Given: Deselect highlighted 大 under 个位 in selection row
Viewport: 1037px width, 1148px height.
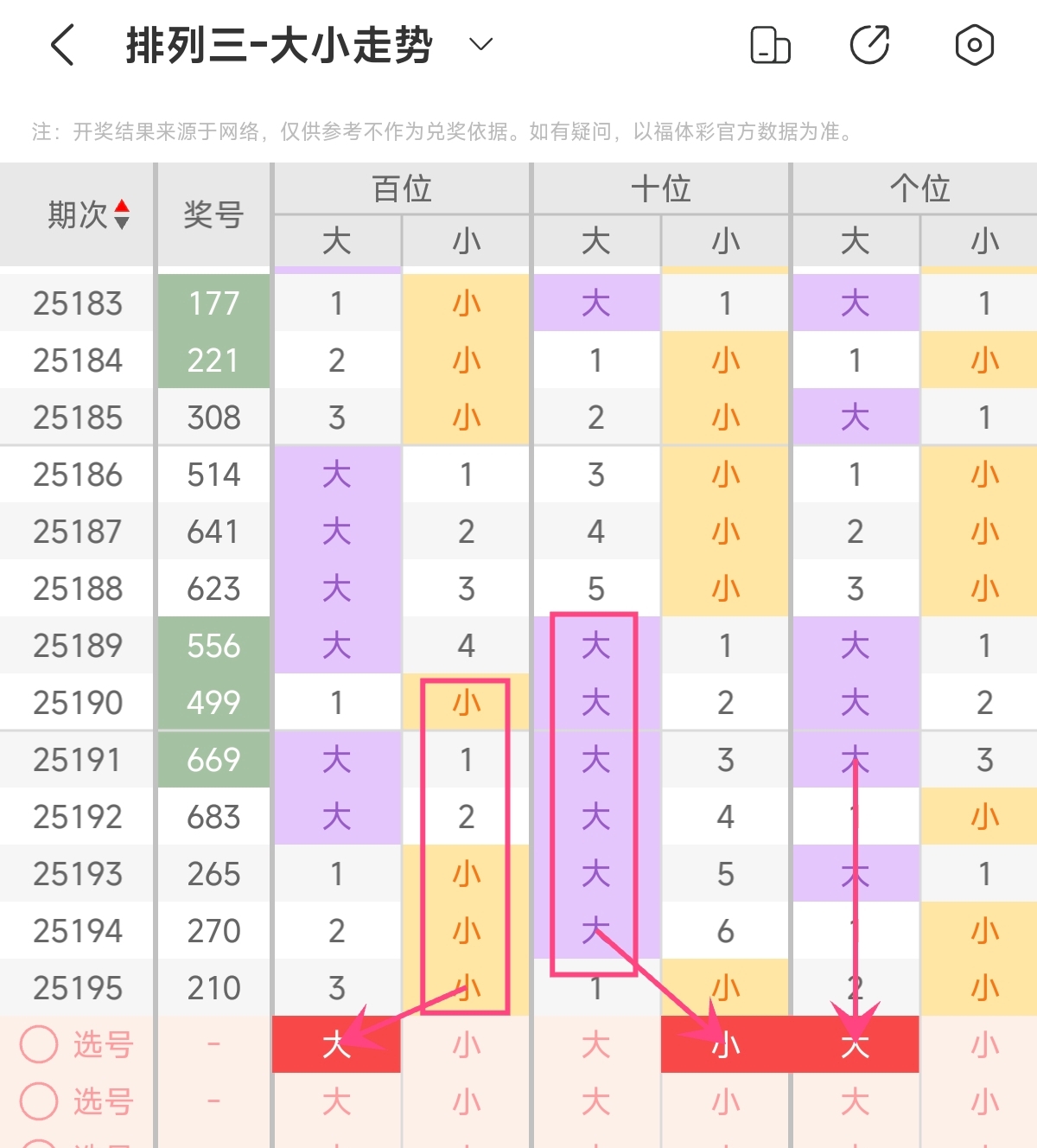Looking at the screenshot, I should coord(855,1044).
